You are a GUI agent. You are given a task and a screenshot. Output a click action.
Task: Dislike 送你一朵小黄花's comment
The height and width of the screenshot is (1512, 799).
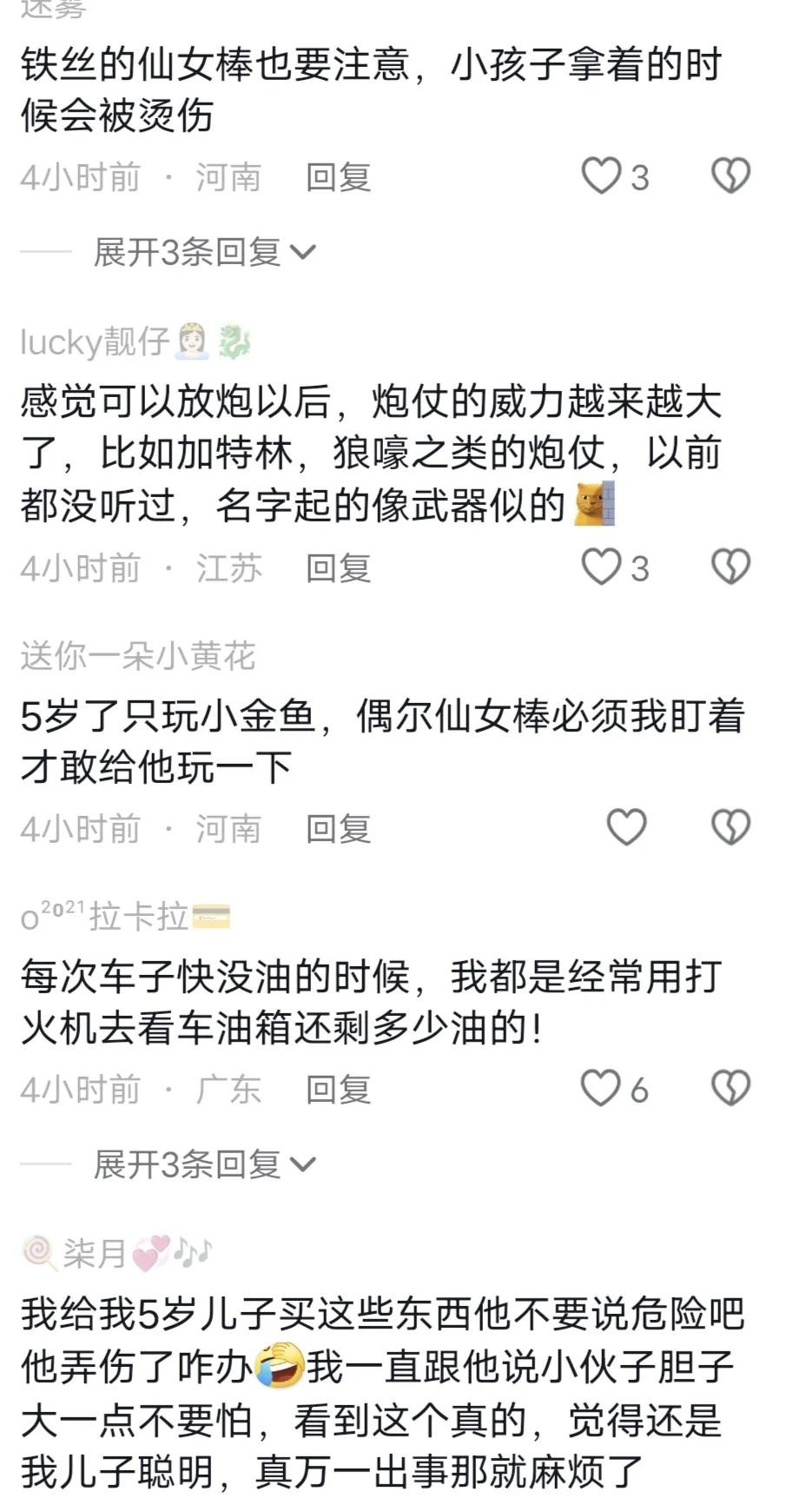[x=730, y=827]
